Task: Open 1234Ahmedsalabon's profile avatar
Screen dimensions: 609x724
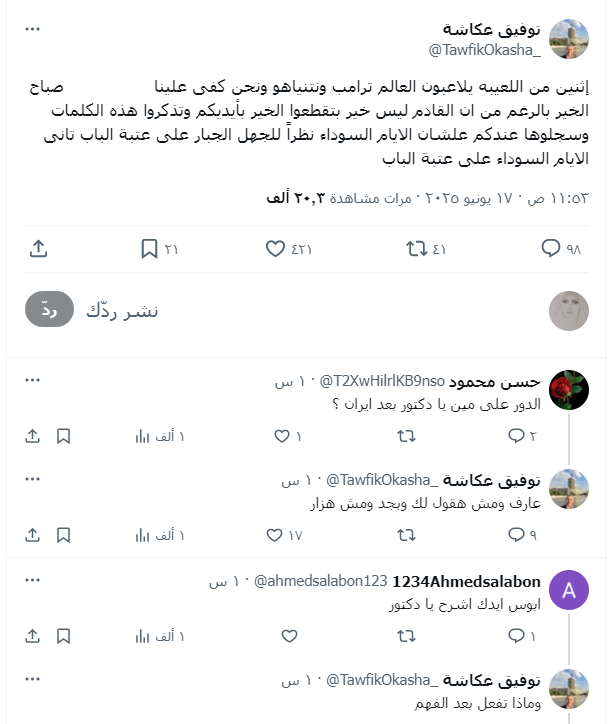Action: (x=569, y=590)
